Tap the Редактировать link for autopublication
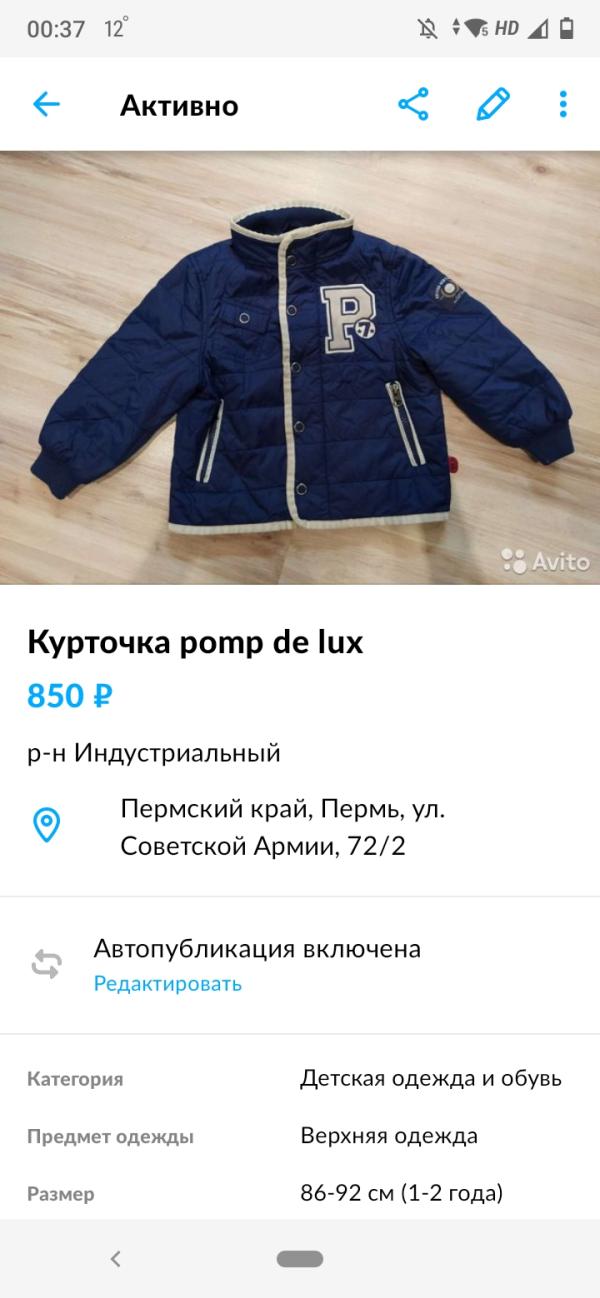600x1298 pixels. (x=168, y=983)
